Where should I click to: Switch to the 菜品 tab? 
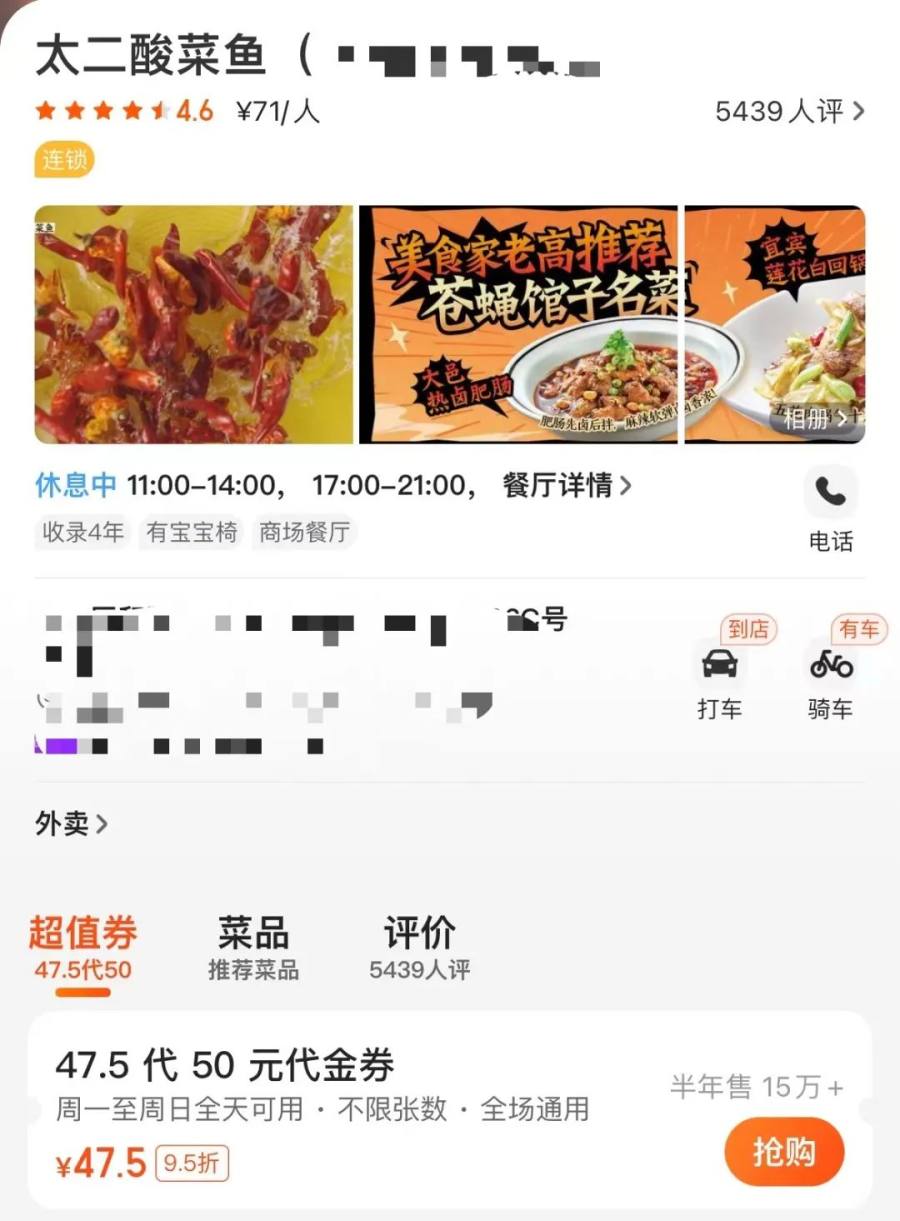(x=253, y=948)
